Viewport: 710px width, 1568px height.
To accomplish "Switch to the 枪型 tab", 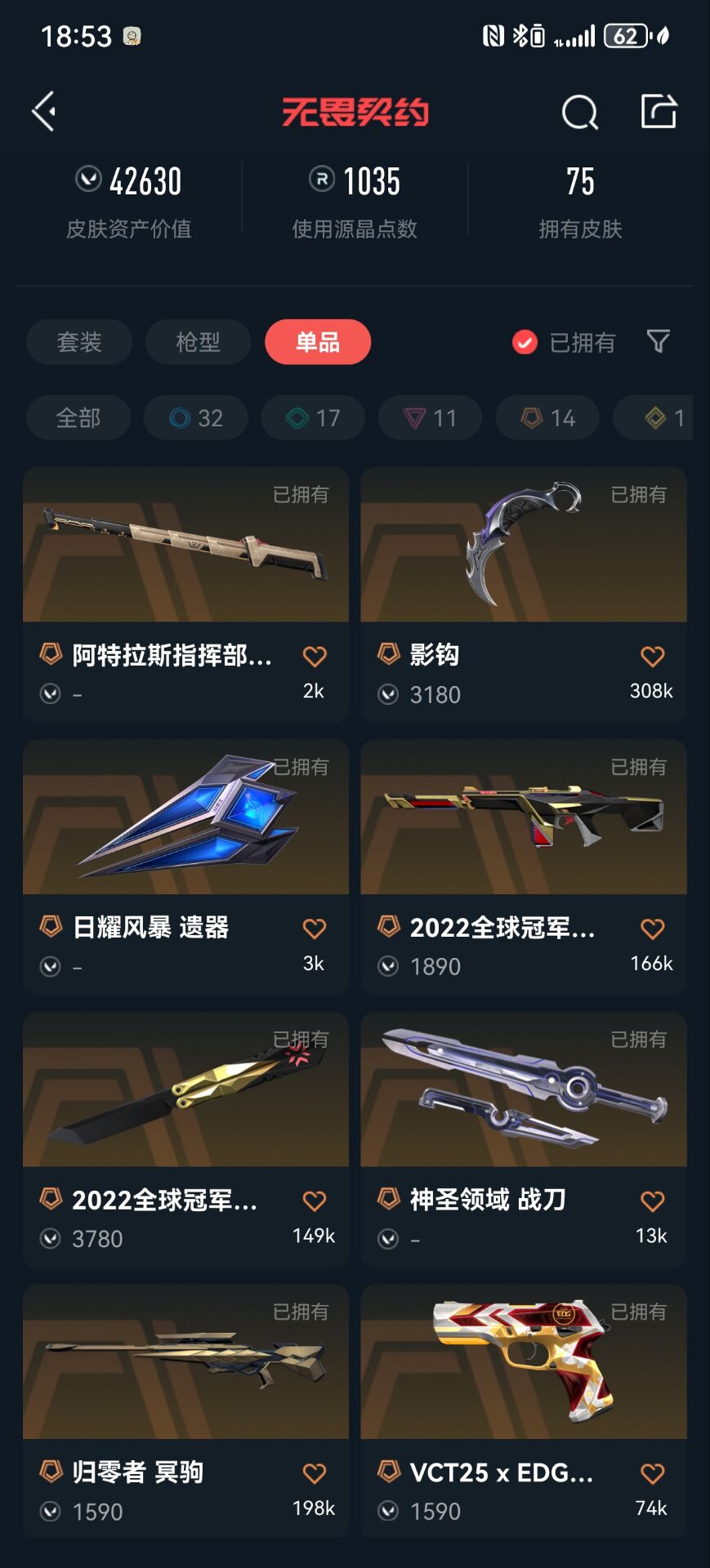I will point(198,342).
